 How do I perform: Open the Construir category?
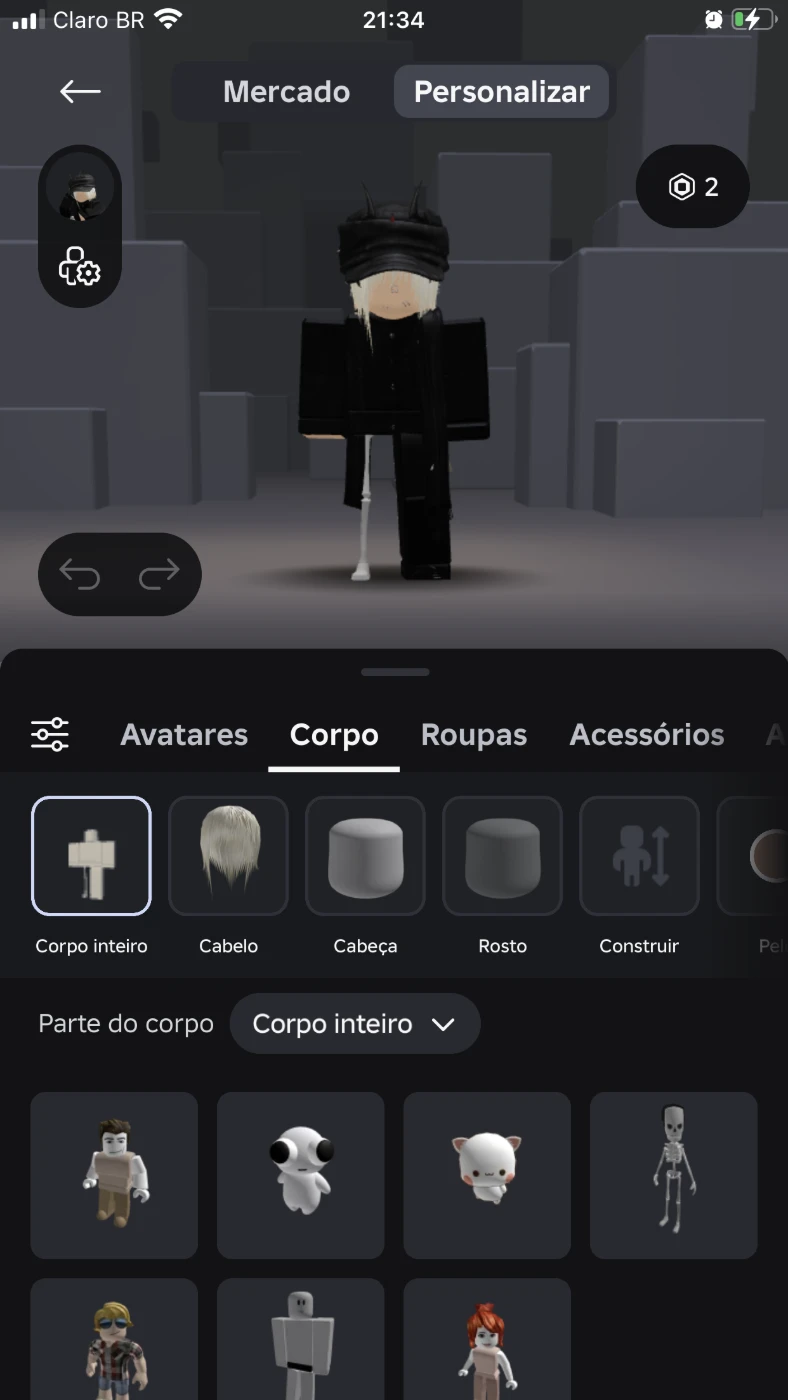[x=639, y=856]
